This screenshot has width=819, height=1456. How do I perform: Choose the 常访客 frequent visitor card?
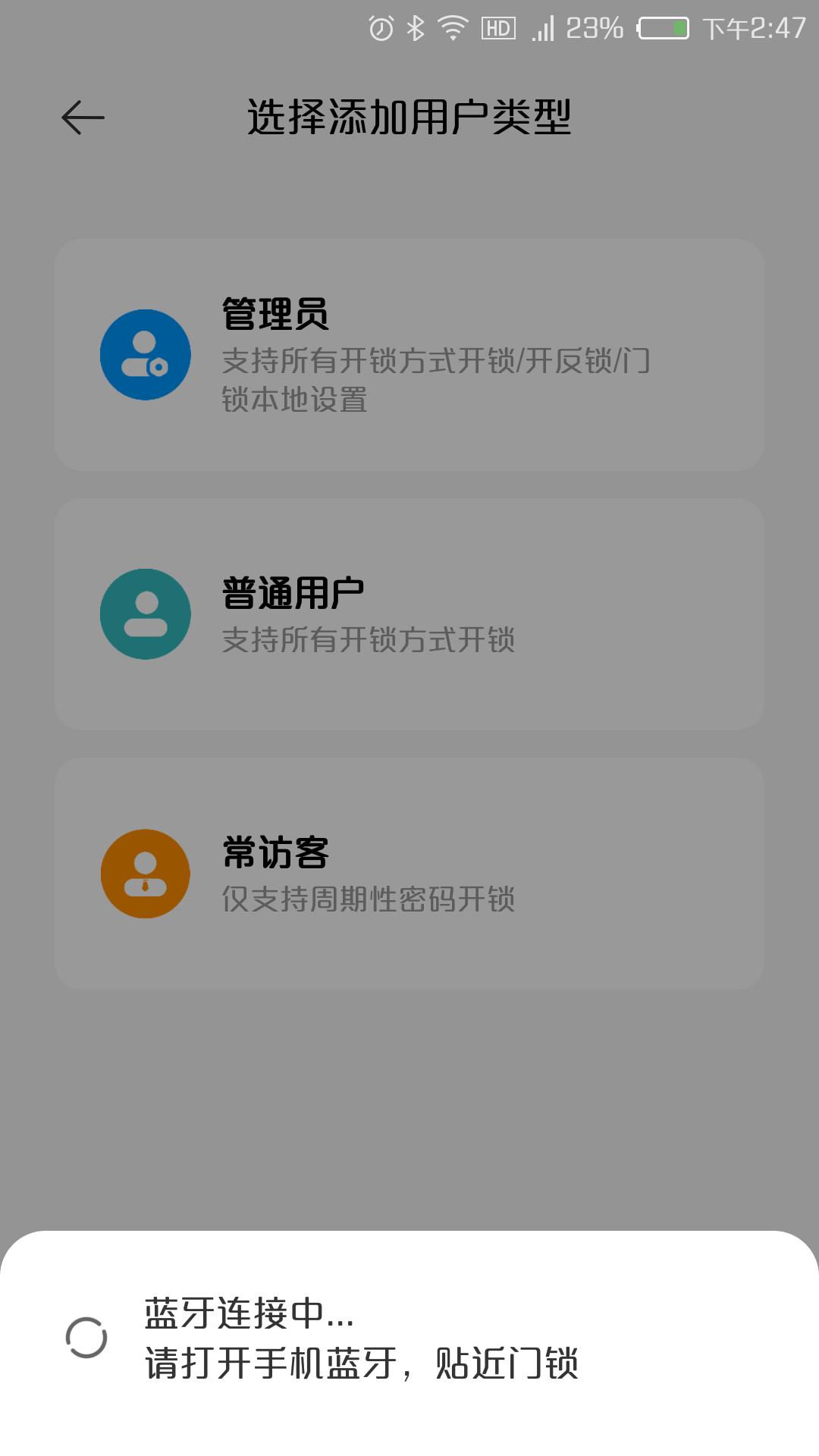pyautogui.click(x=409, y=874)
